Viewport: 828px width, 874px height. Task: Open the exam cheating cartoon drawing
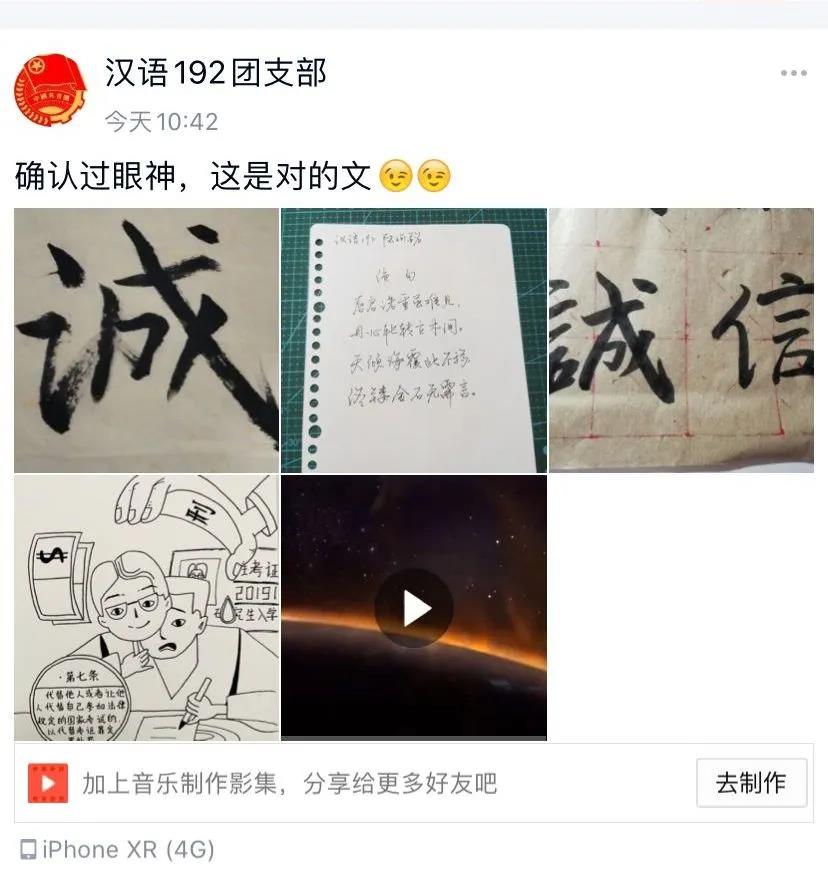click(x=146, y=608)
